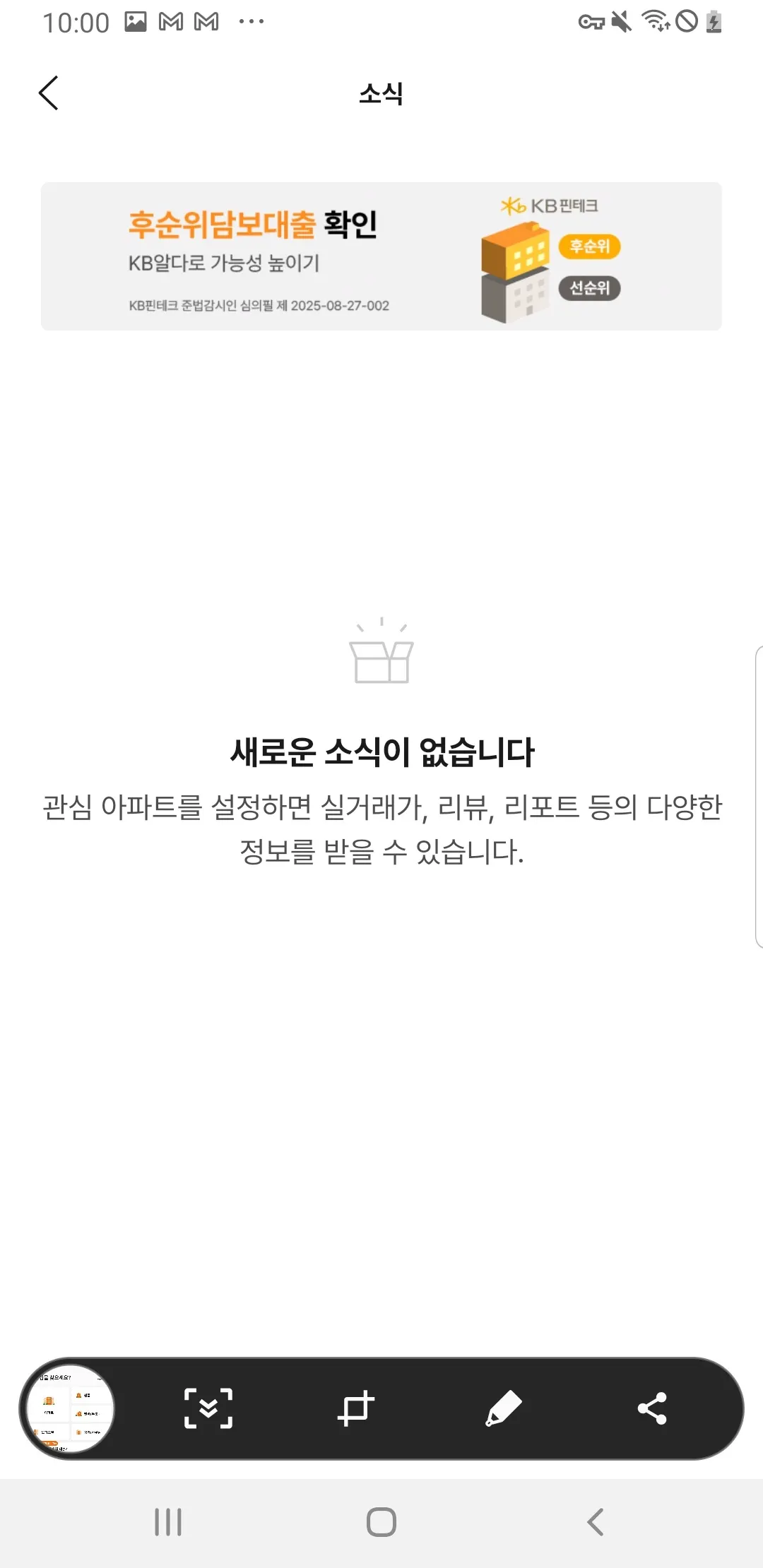This screenshot has width=763, height=1568.
Task: Start scroll capture from screenshot toolbar
Action: coord(208,1408)
